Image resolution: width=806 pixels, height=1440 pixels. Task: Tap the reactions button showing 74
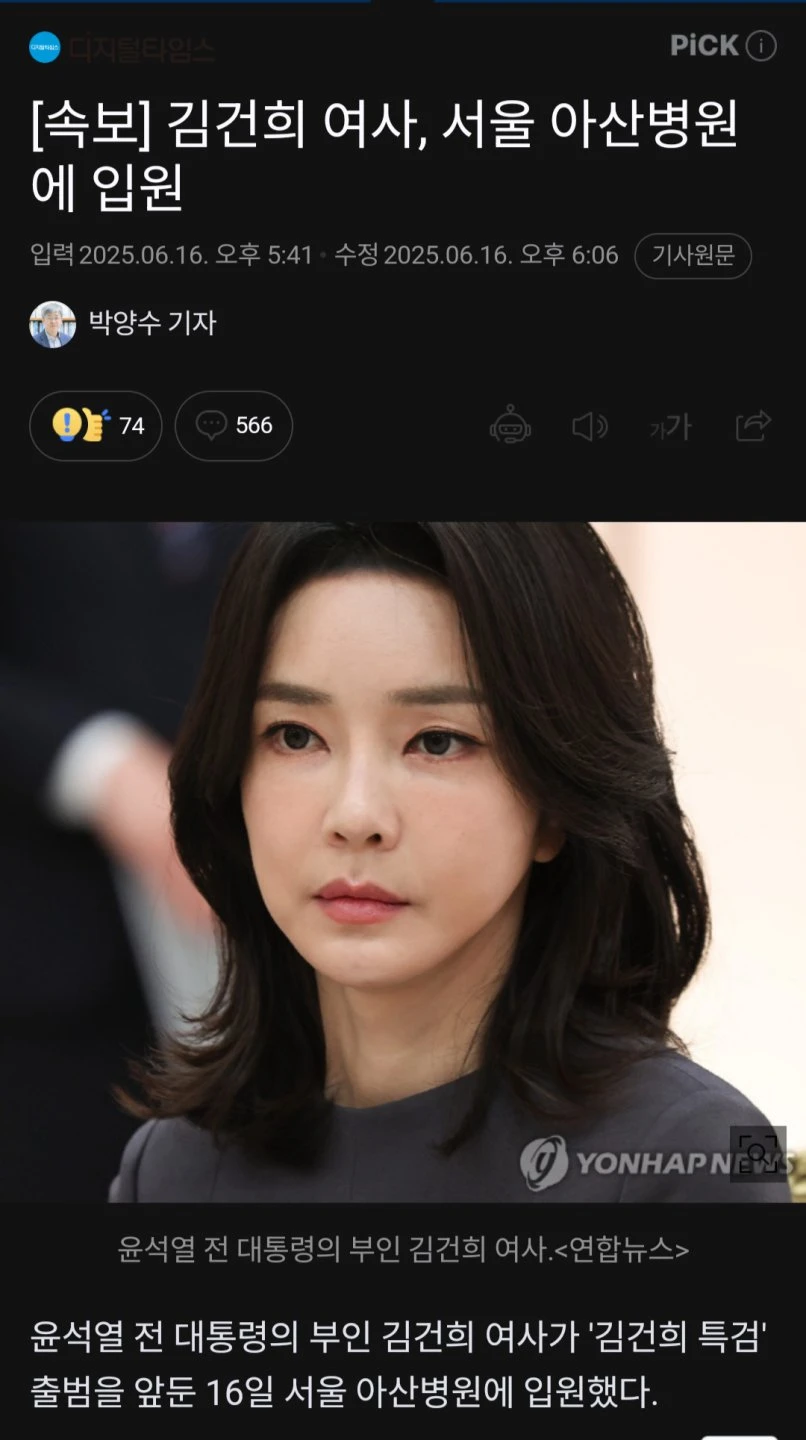[96, 426]
